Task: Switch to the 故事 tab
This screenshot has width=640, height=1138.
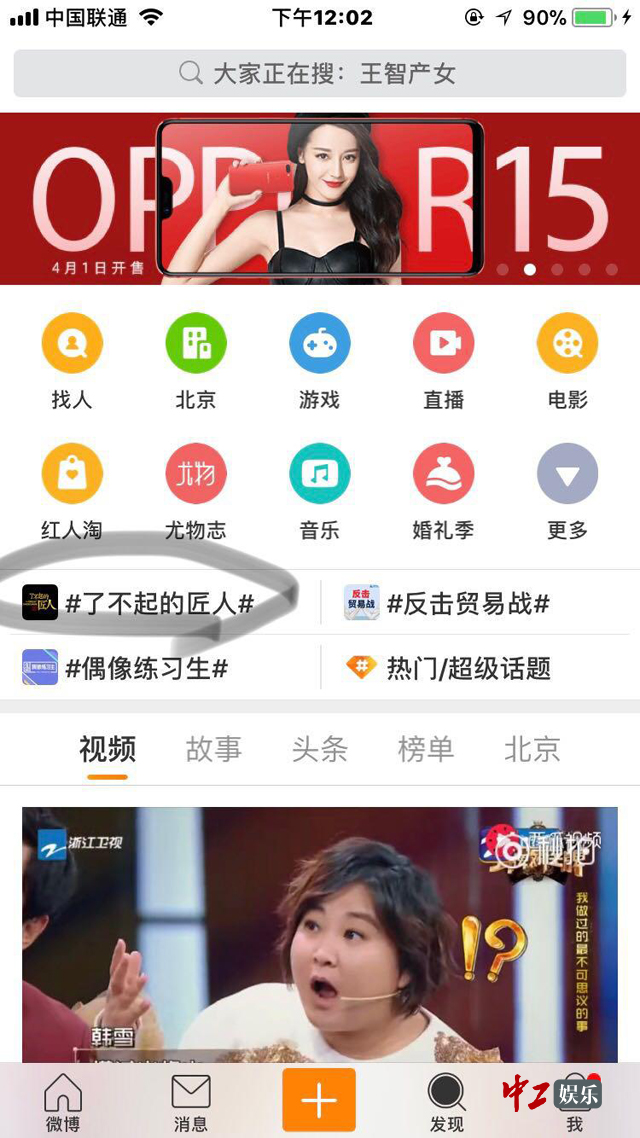Action: (x=213, y=749)
